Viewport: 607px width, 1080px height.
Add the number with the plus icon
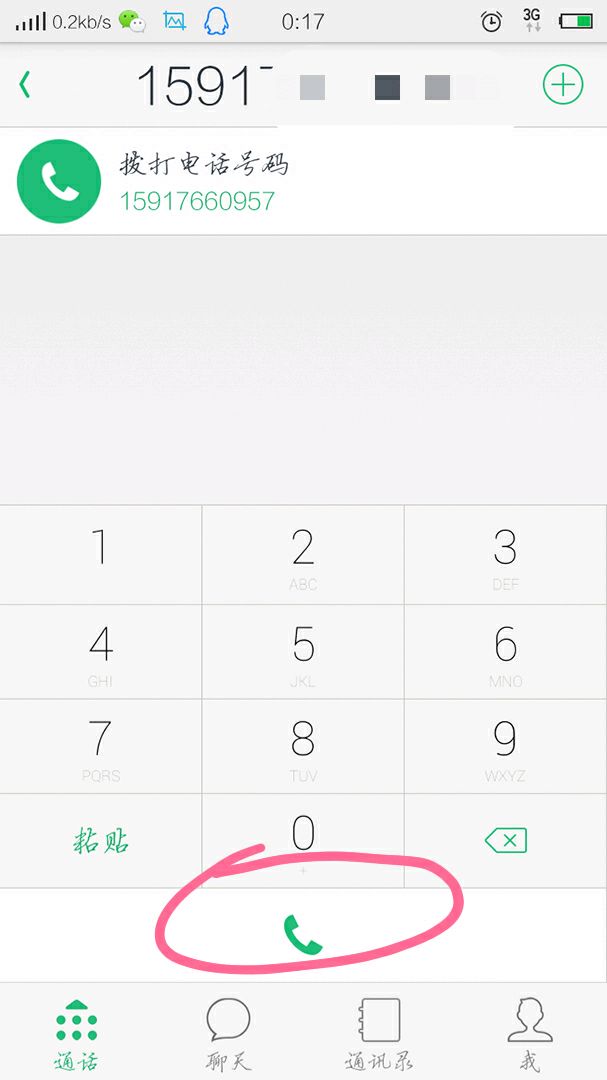[563, 85]
